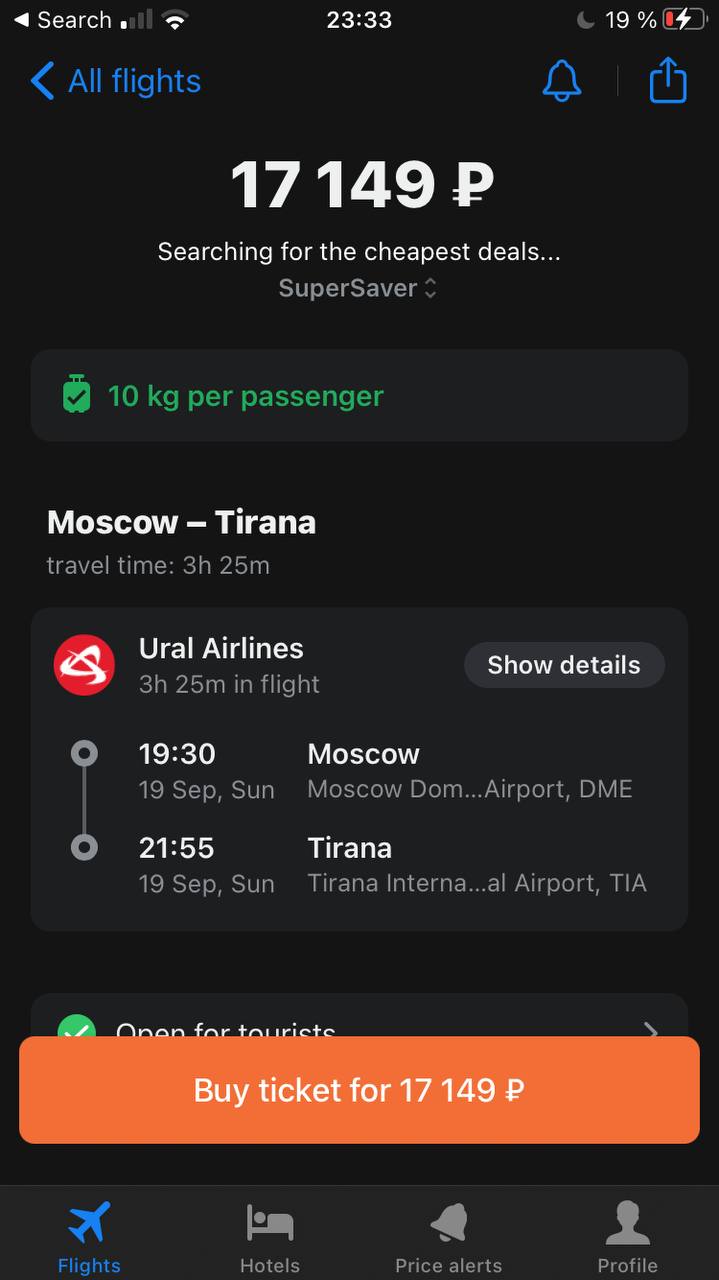Show details of Ural Airlines flight

(564, 665)
